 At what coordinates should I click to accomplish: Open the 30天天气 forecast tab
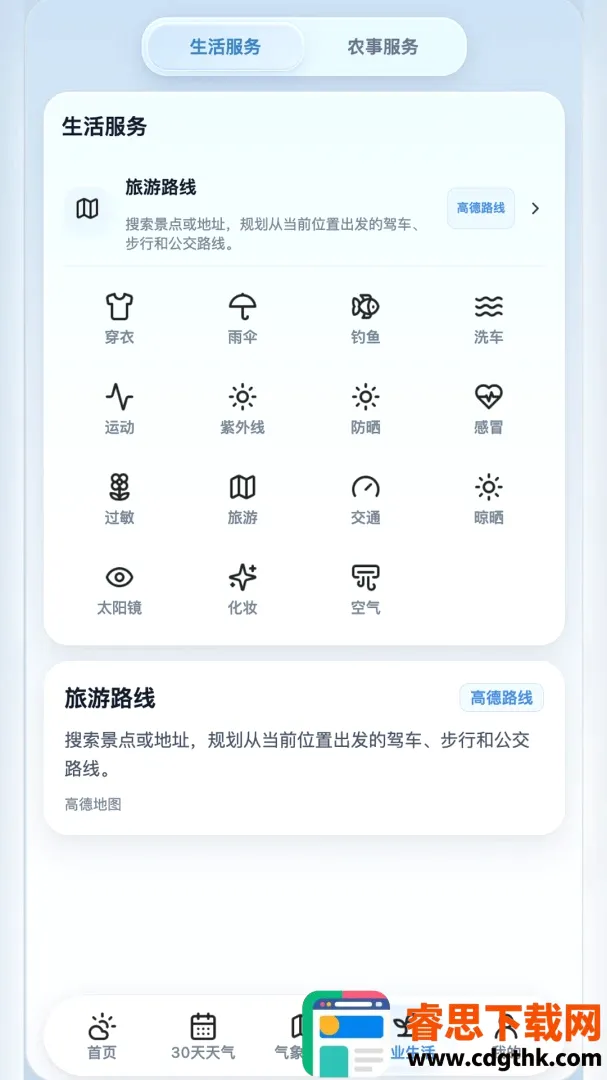tap(203, 1036)
